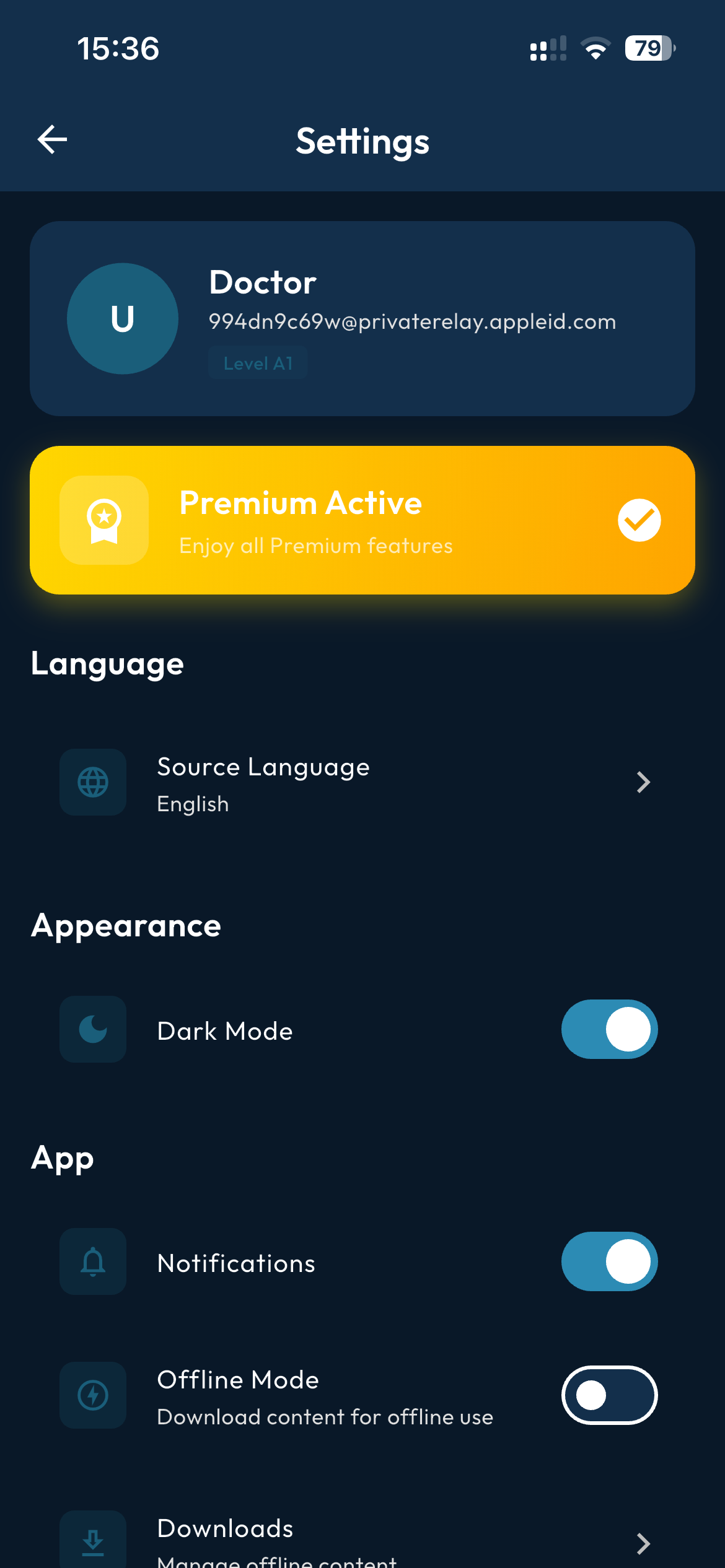Click the Premium badge medal icon
This screenshot has width=725, height=1568.
tap(103, 520)
